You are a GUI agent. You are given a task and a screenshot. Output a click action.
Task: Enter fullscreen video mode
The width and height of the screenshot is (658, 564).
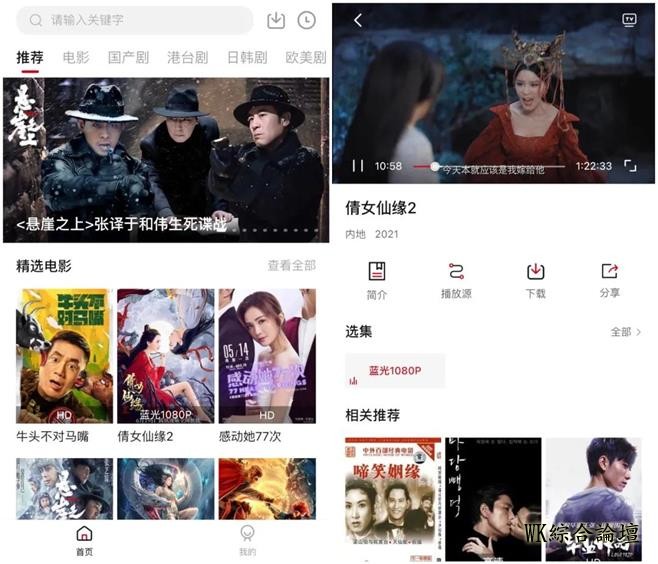click(x=631, y=166)
